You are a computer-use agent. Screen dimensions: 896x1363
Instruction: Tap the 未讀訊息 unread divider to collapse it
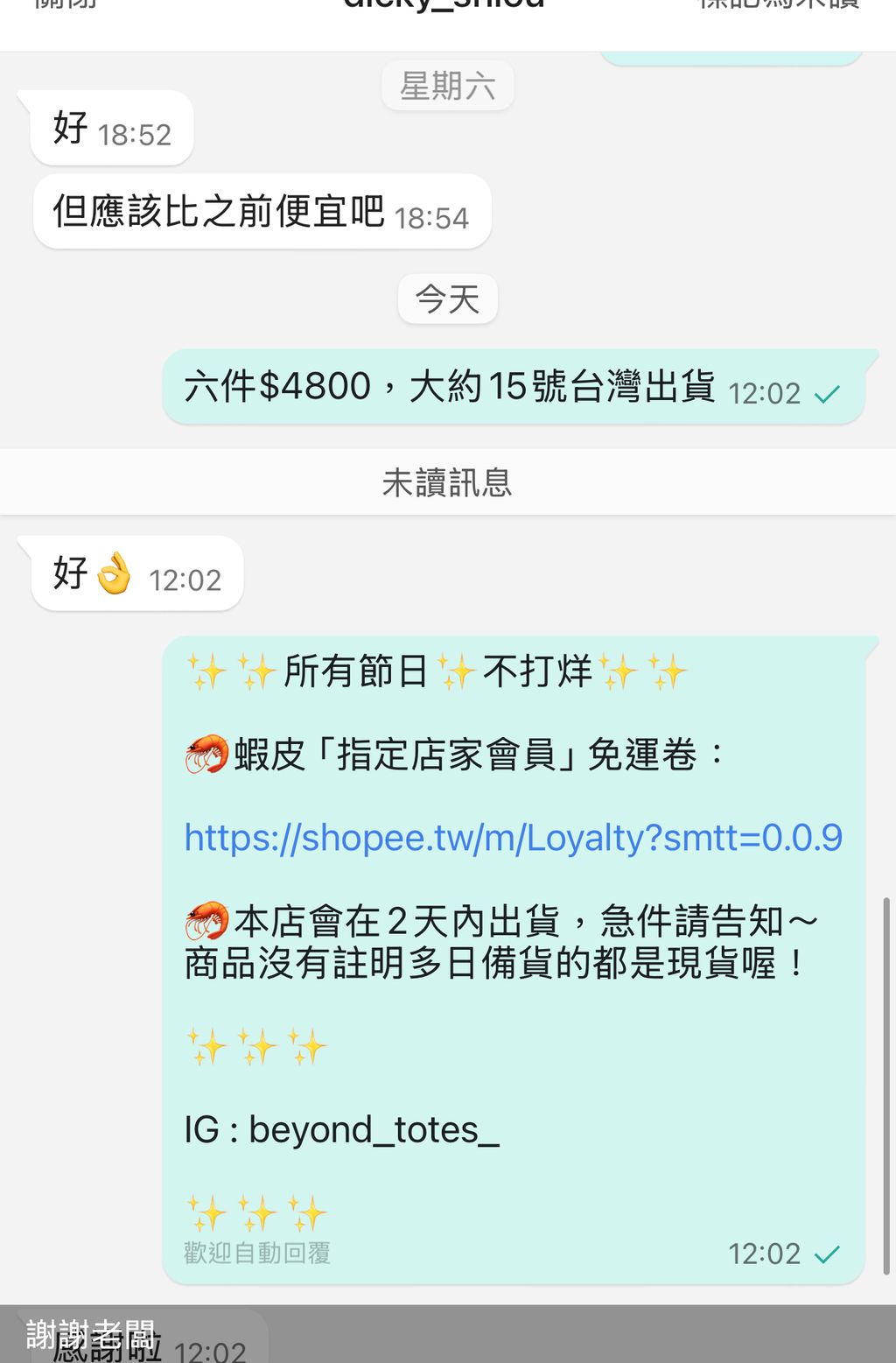click(448, 482)
